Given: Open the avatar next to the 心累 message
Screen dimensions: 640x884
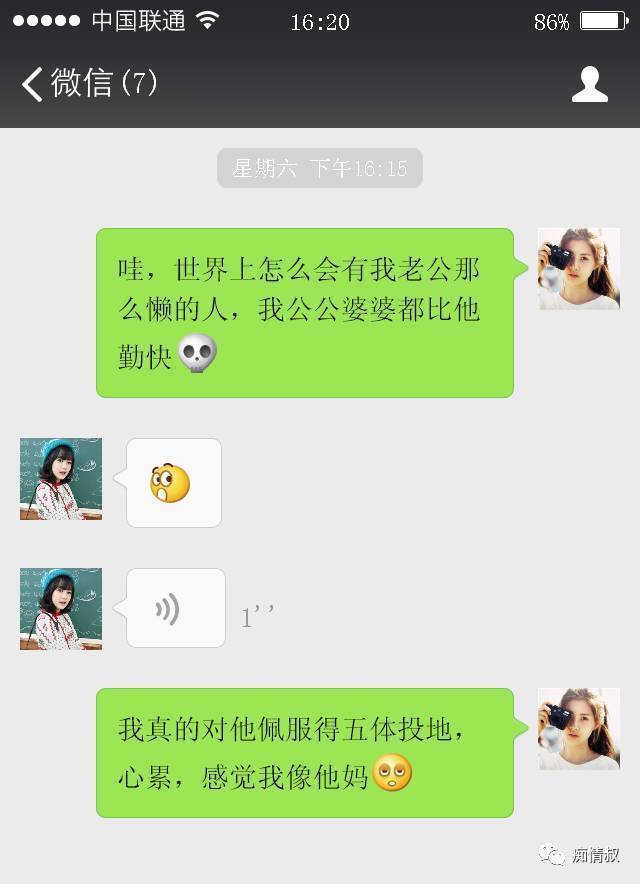Looking at the screenshot, I should pos(578,729).
